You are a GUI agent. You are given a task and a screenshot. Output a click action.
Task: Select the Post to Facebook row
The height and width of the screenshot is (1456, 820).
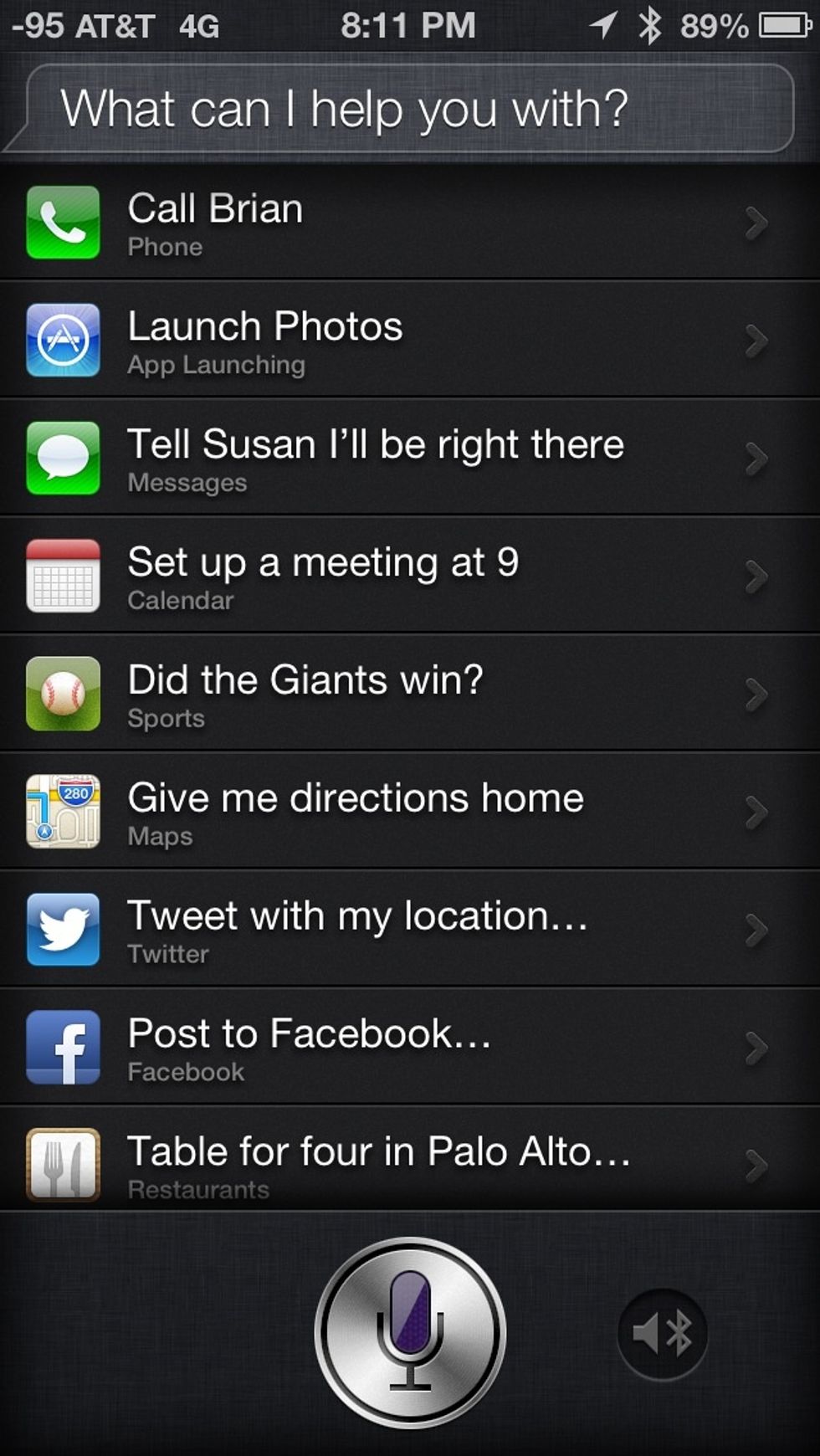[x=410, y=1048]
